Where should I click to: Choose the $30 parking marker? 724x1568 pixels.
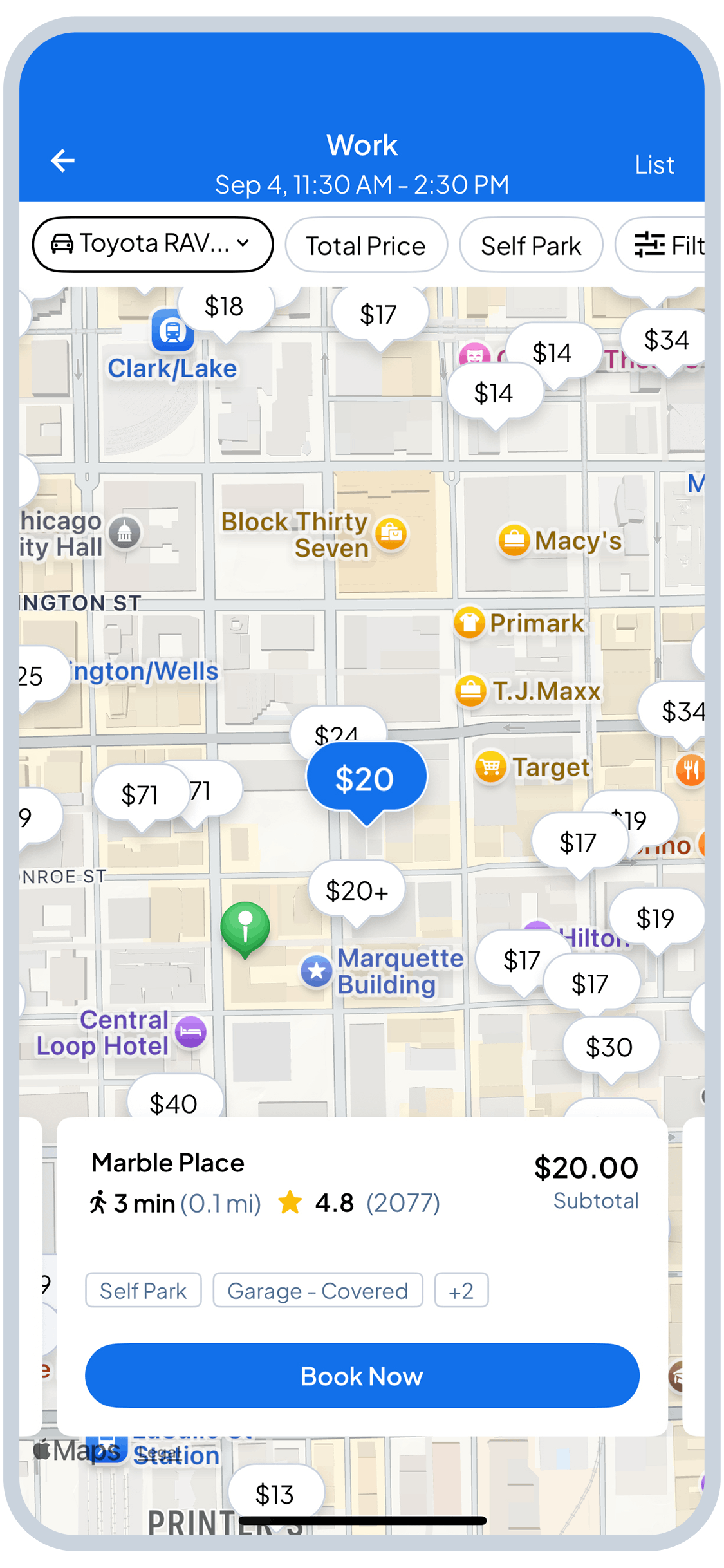pyautogui.click(x=609, y=1048)
